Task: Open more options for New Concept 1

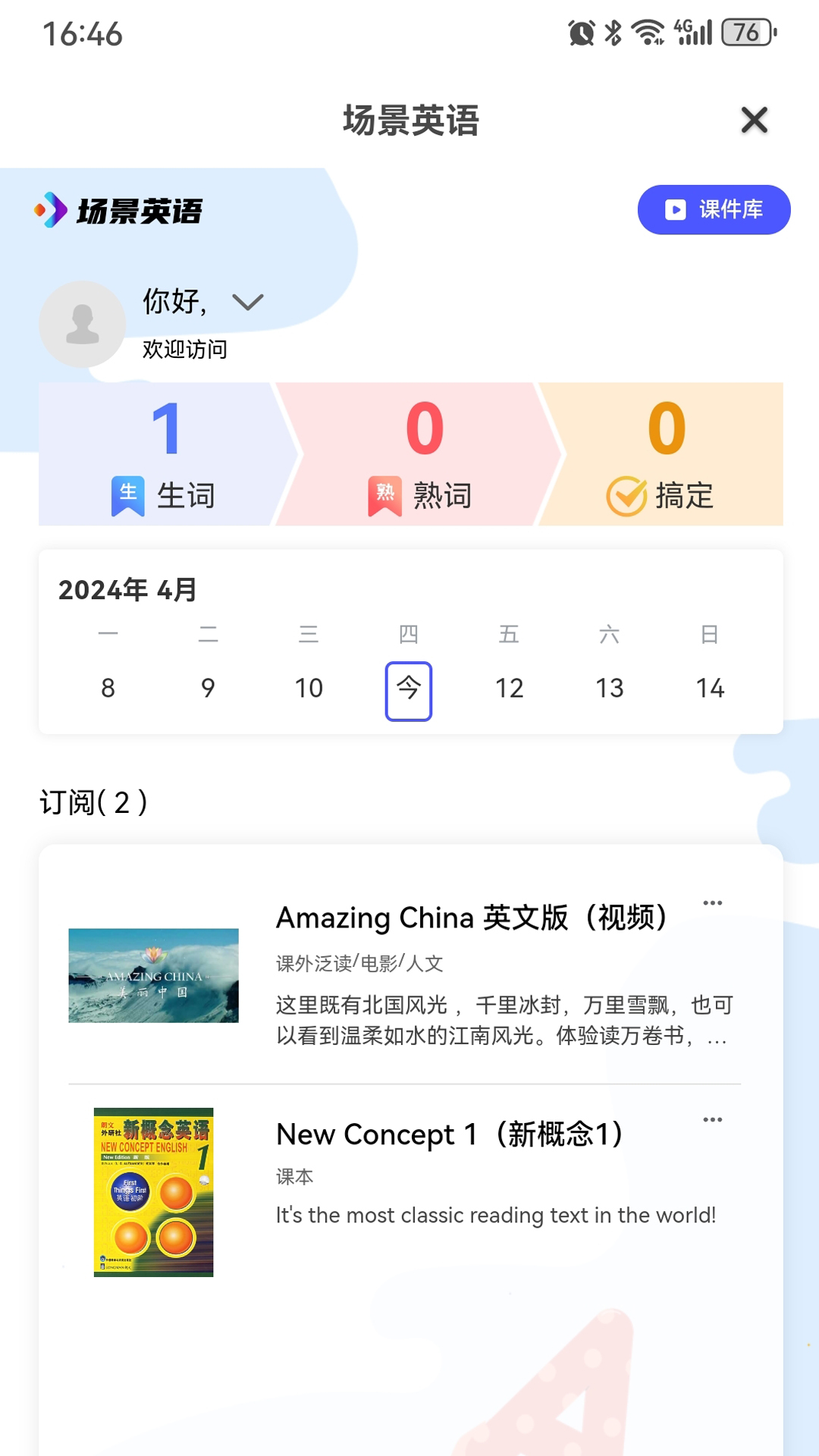Action: pos(712,1119)
